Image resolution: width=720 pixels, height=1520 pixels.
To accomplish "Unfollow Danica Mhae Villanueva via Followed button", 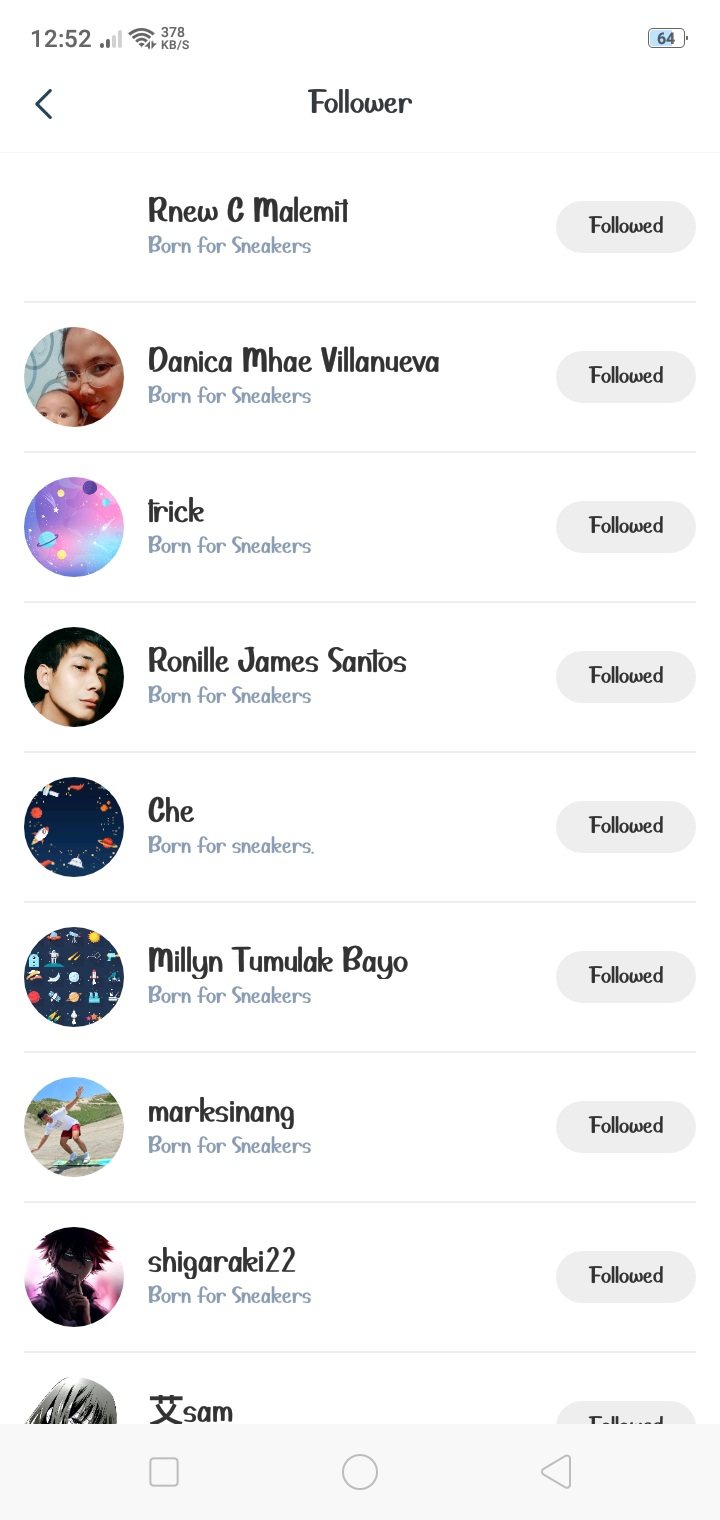I will pos(625,377).
